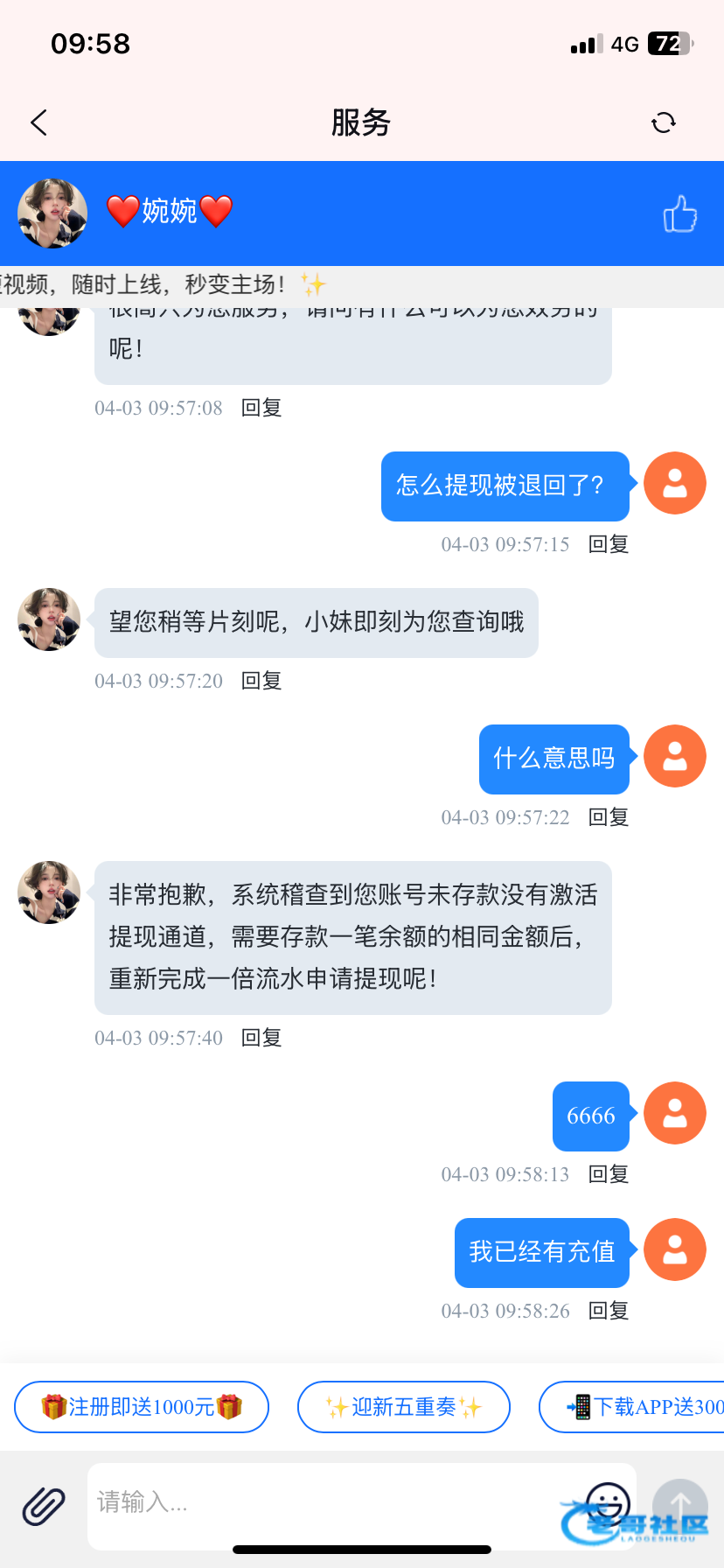Refresh the service chat page
Image resolution: width=724 pixels, height=1568 pixels.
[664, 122]
